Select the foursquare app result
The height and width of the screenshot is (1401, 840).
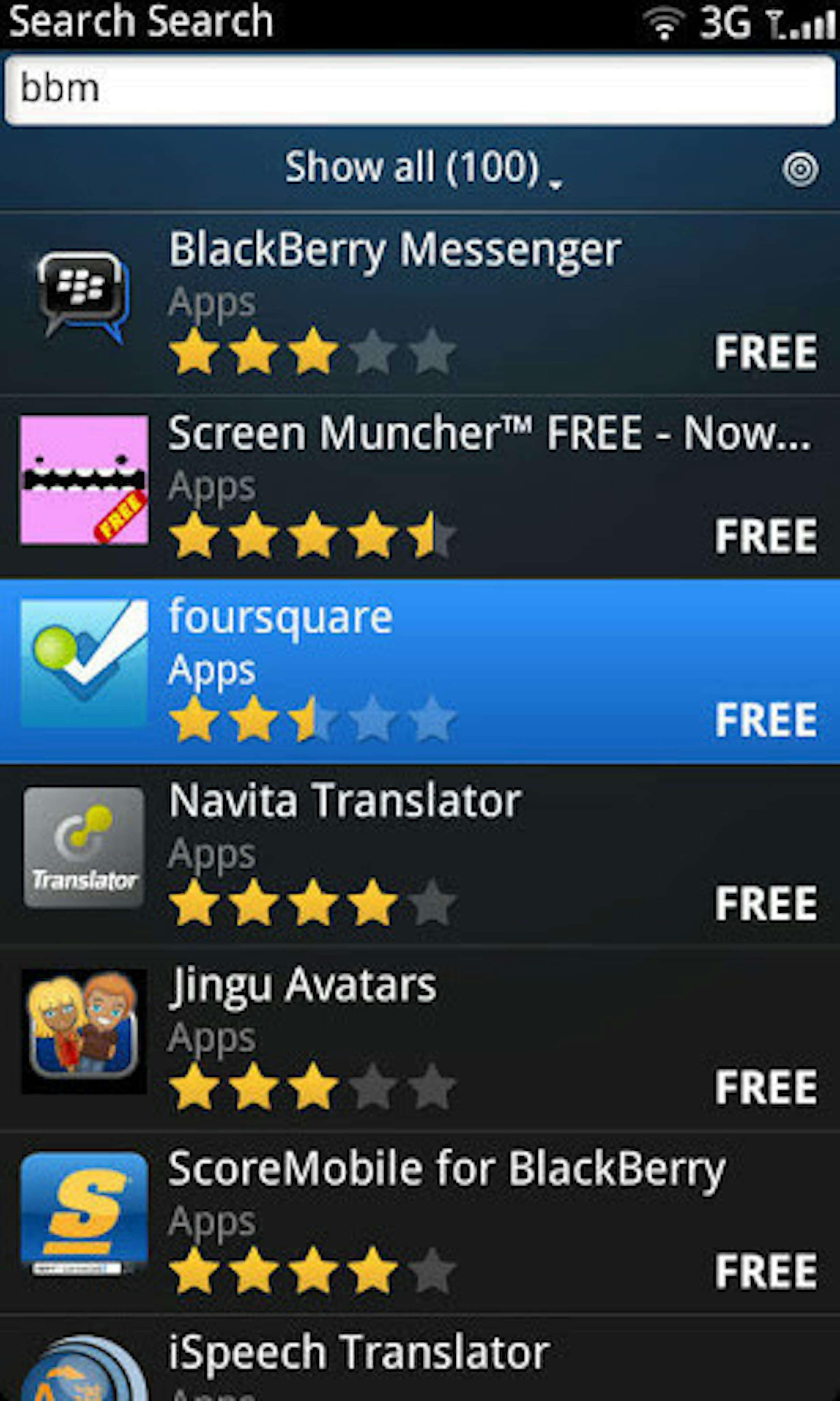419,671
